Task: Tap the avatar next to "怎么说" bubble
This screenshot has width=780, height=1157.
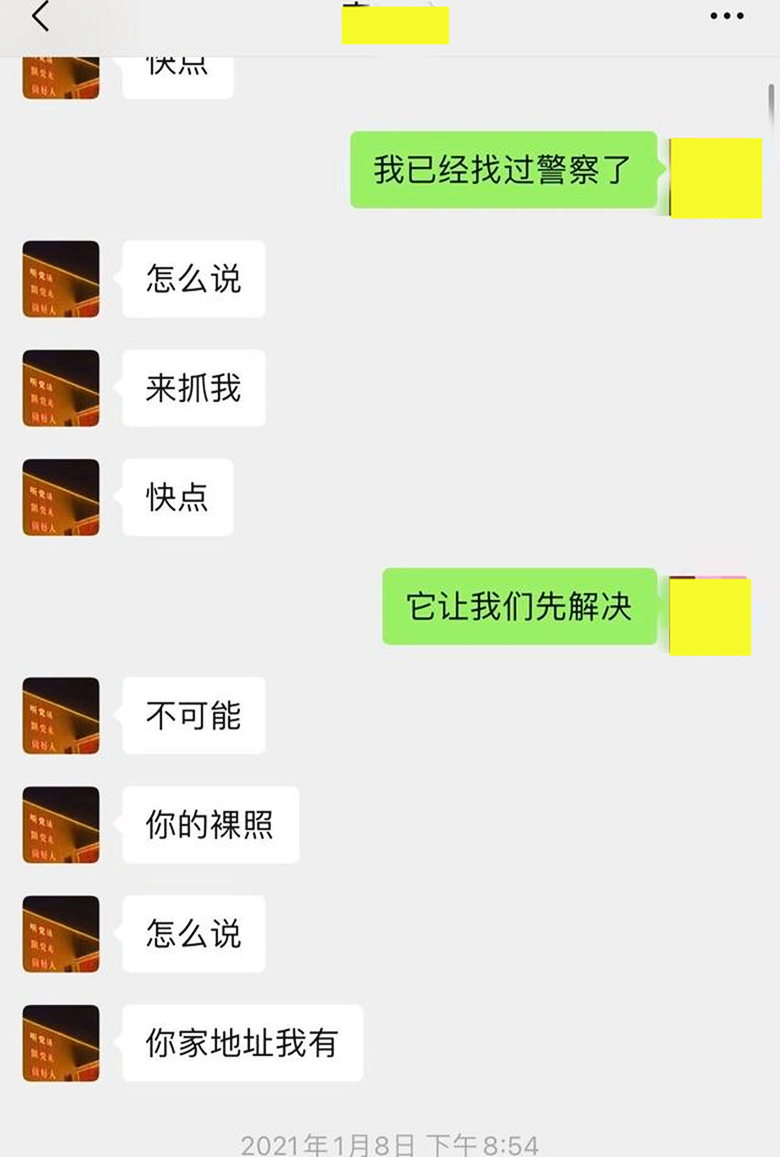Action: (60, 280)
